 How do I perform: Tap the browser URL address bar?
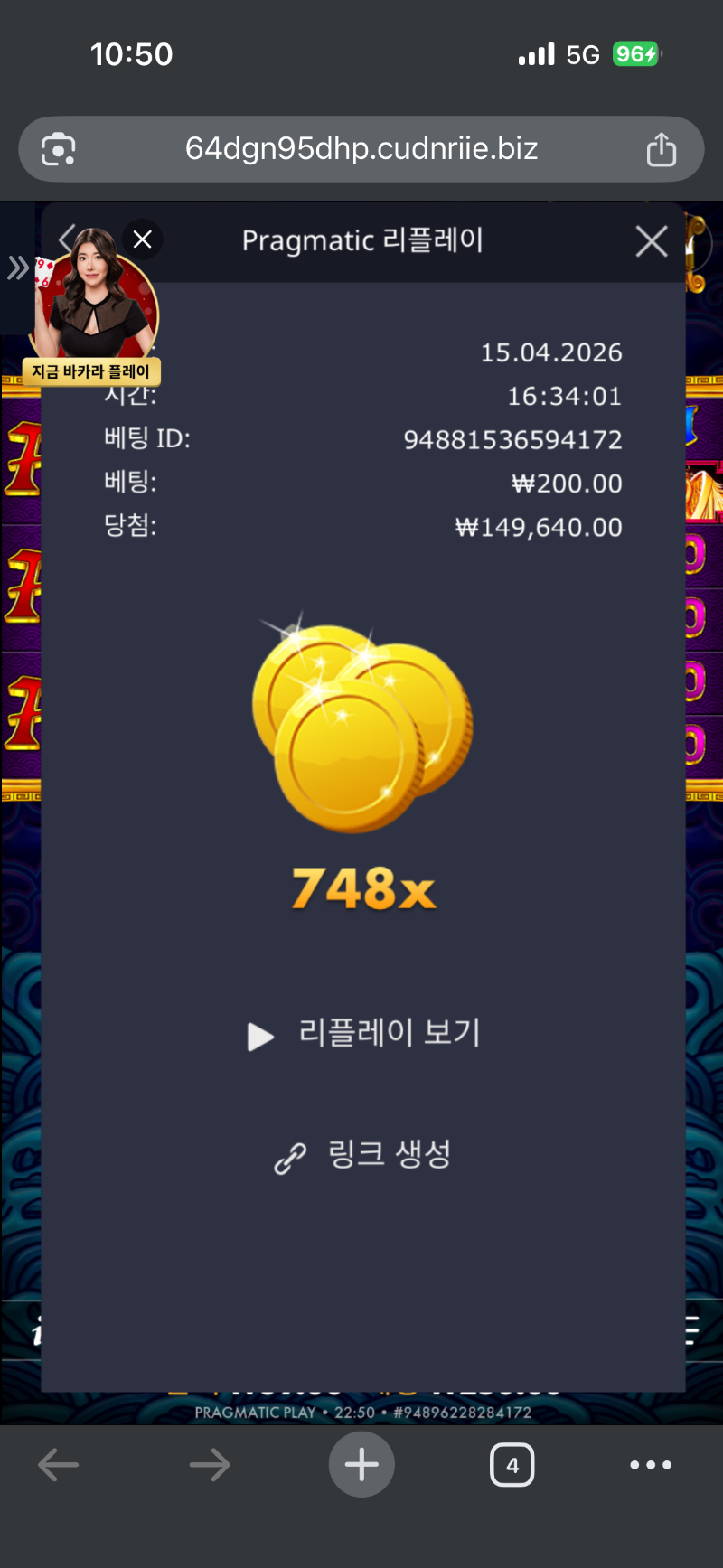[x=361, y=149]
